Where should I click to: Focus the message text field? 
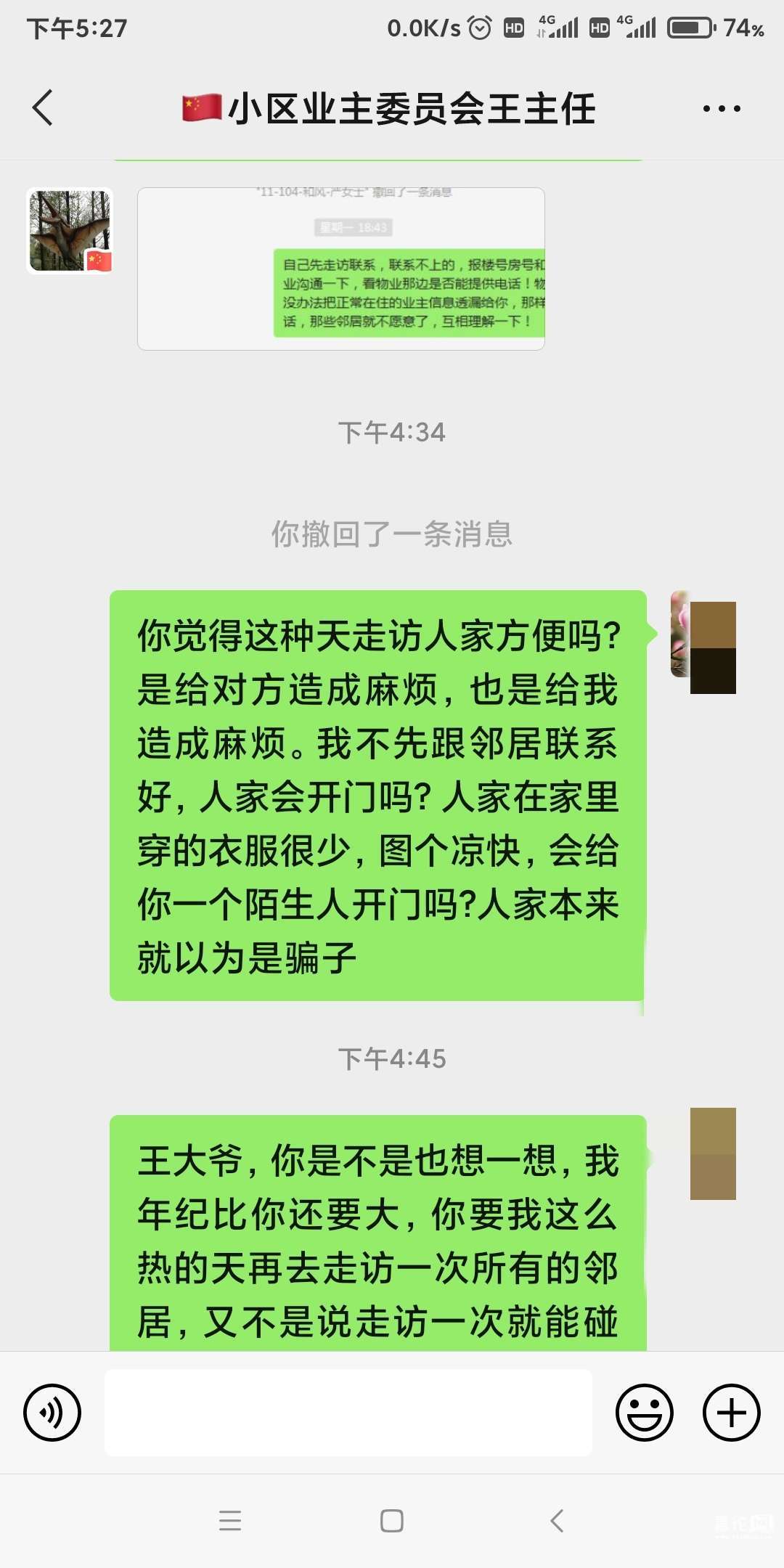(348, 1412)
